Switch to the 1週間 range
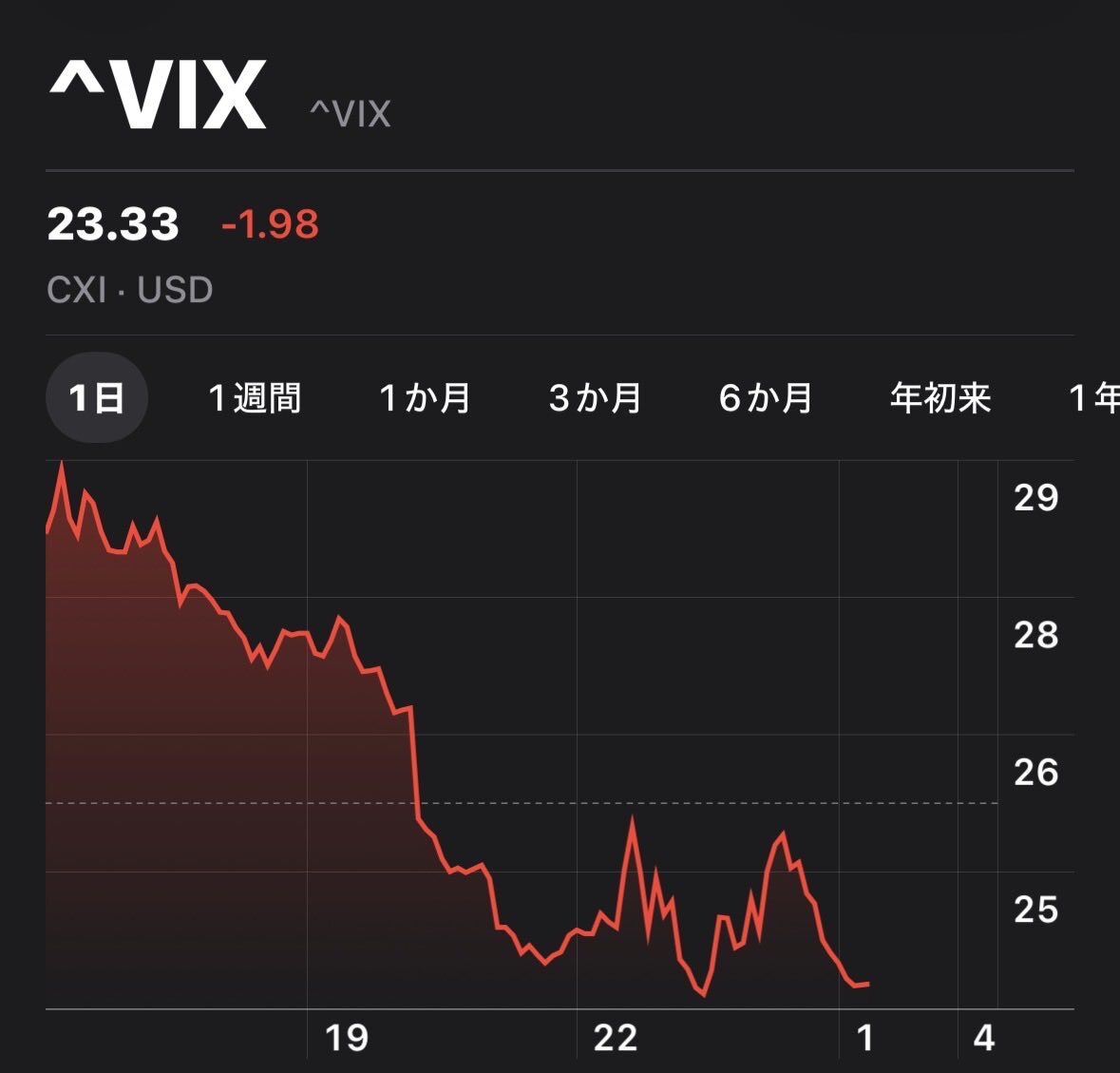The width and height of the screenshot is (1120, 1073). point(255,397)
